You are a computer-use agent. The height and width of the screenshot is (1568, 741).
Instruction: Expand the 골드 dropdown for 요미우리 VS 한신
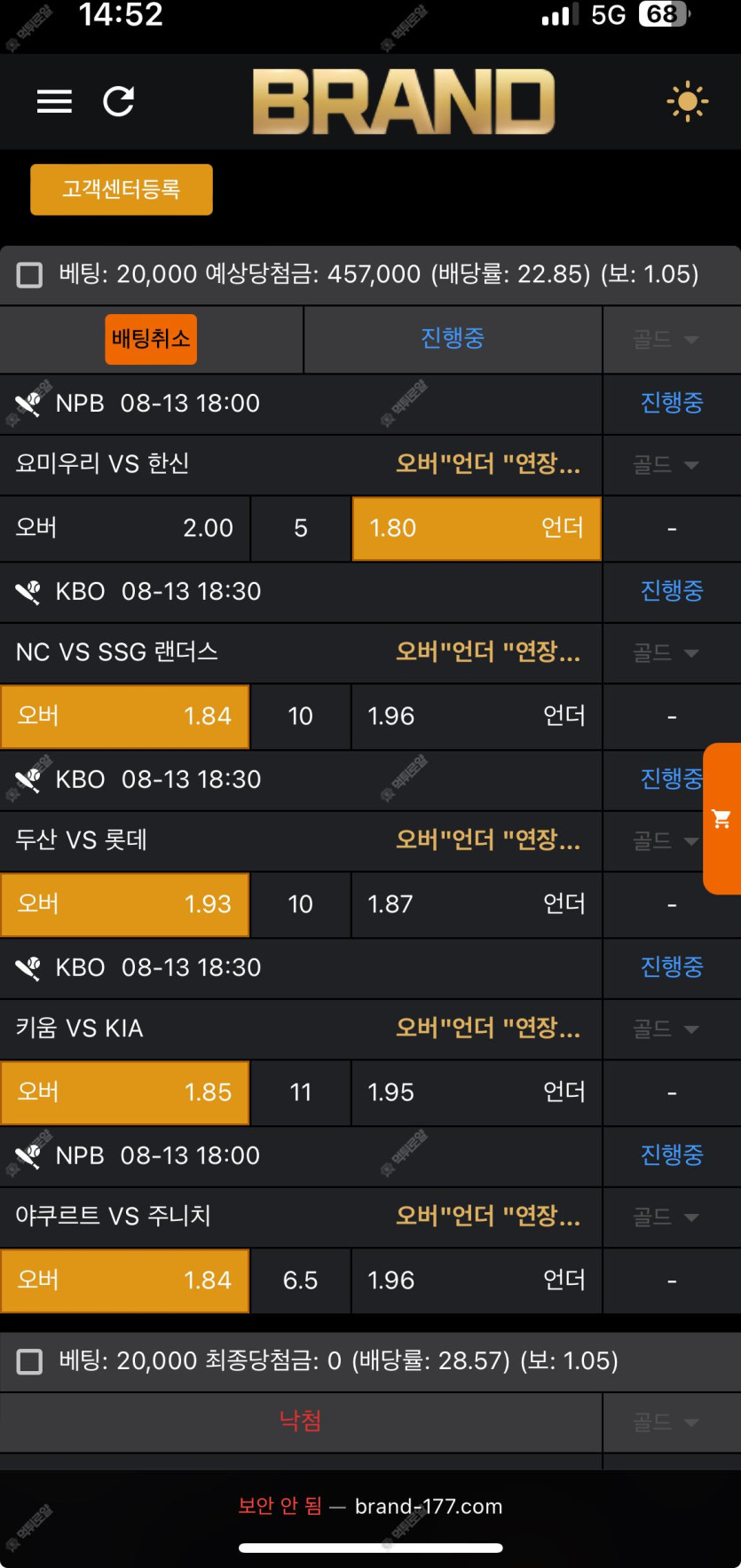coord(666,464)
